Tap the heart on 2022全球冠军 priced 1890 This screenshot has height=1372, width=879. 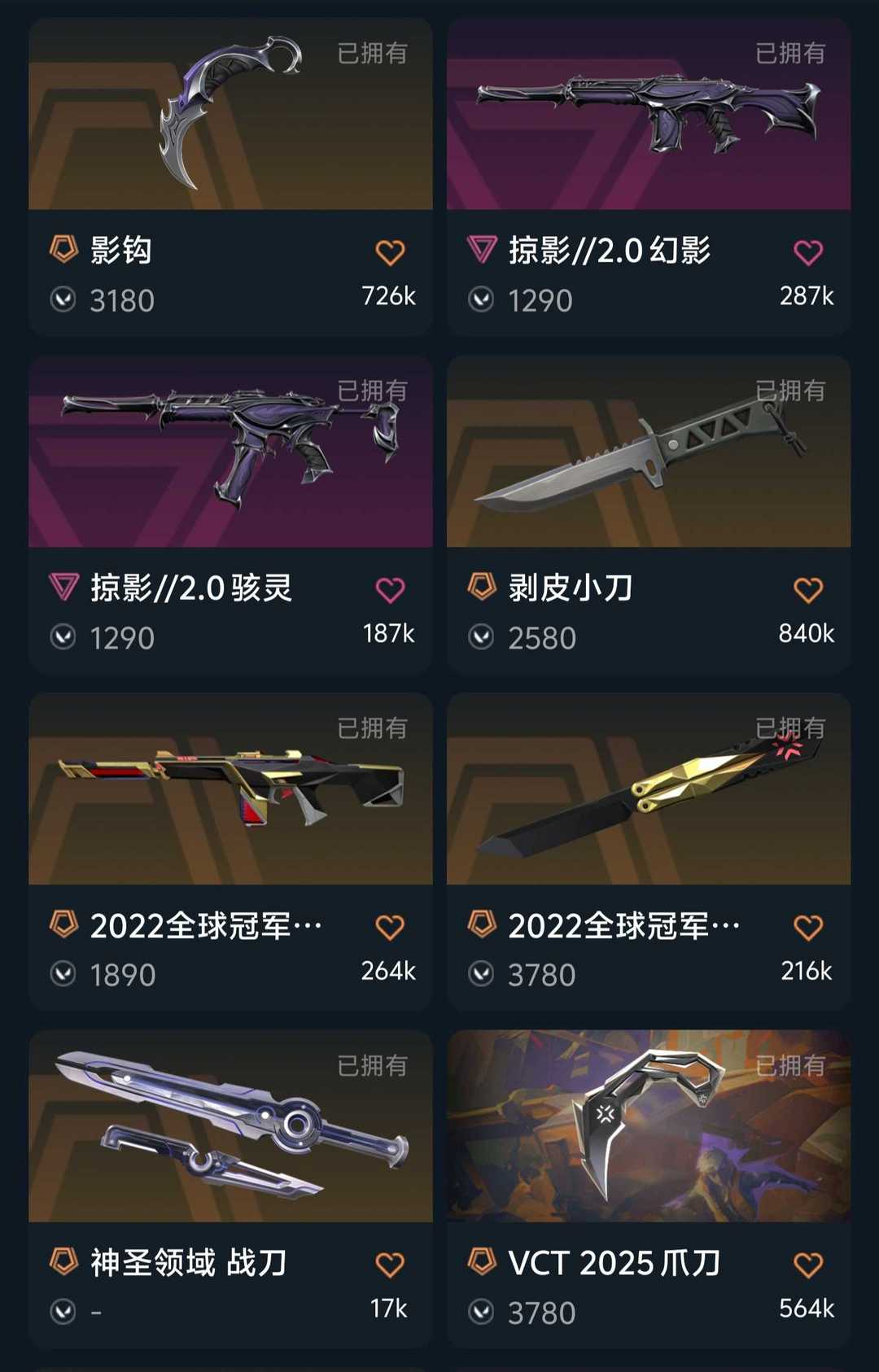[390, 928]
